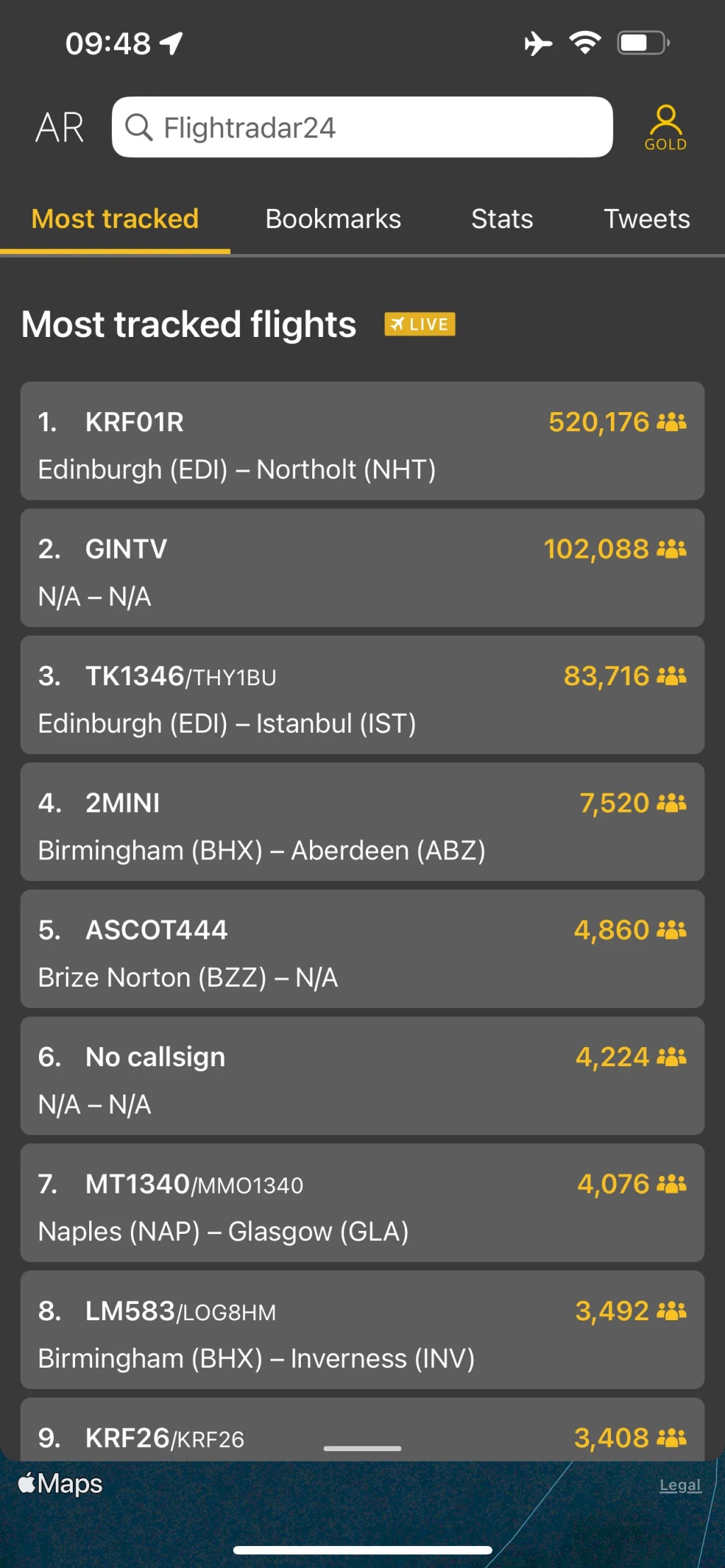The width and height of the screenshot is (725, 1568).
Task: Open the GINTV flight row
Action: tap(362, 568)
